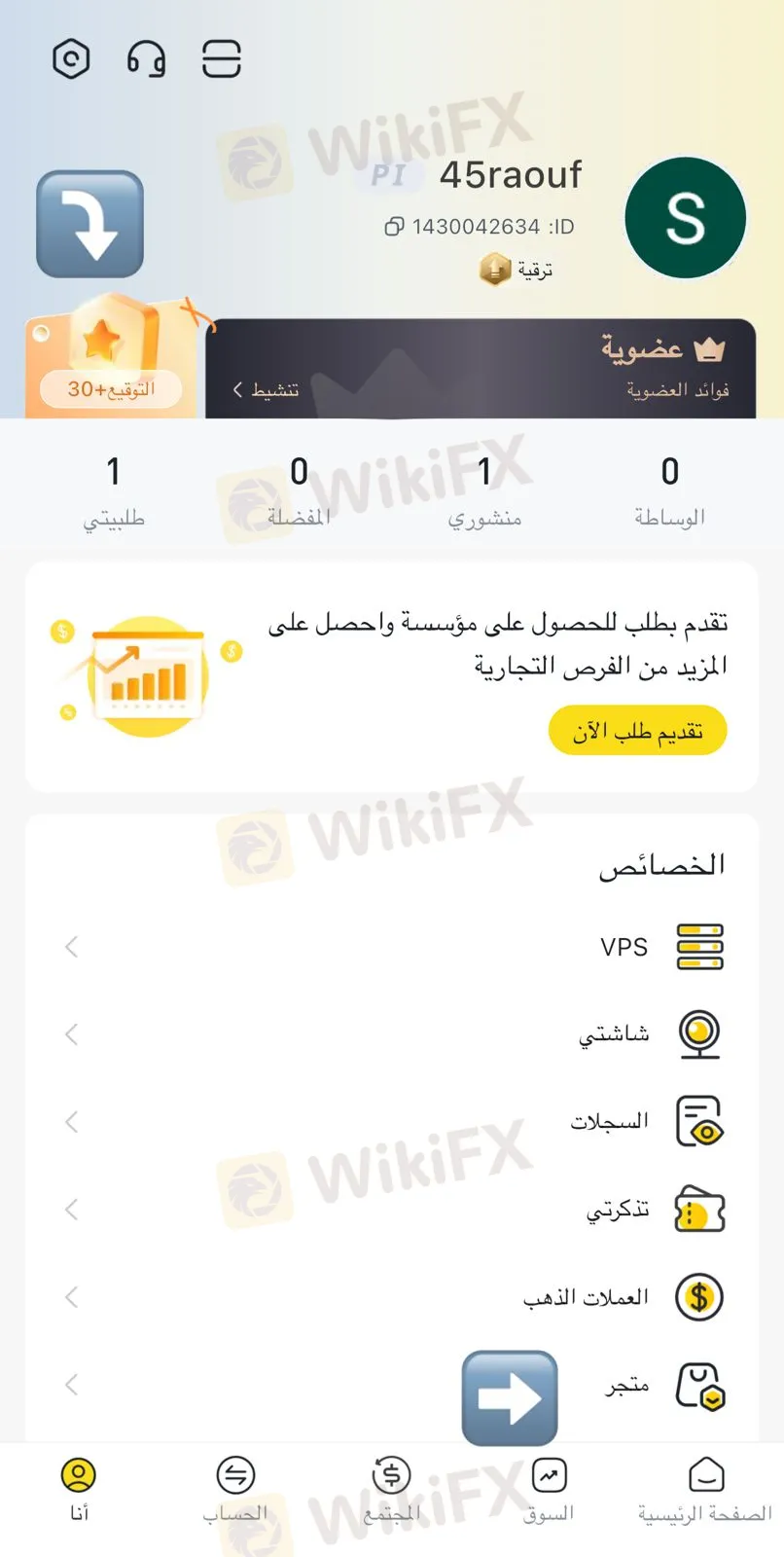The height and width of the screenshot is (1557, 784).
Task: Tap the ترقية upgrade badge
Action: [517, 270]
